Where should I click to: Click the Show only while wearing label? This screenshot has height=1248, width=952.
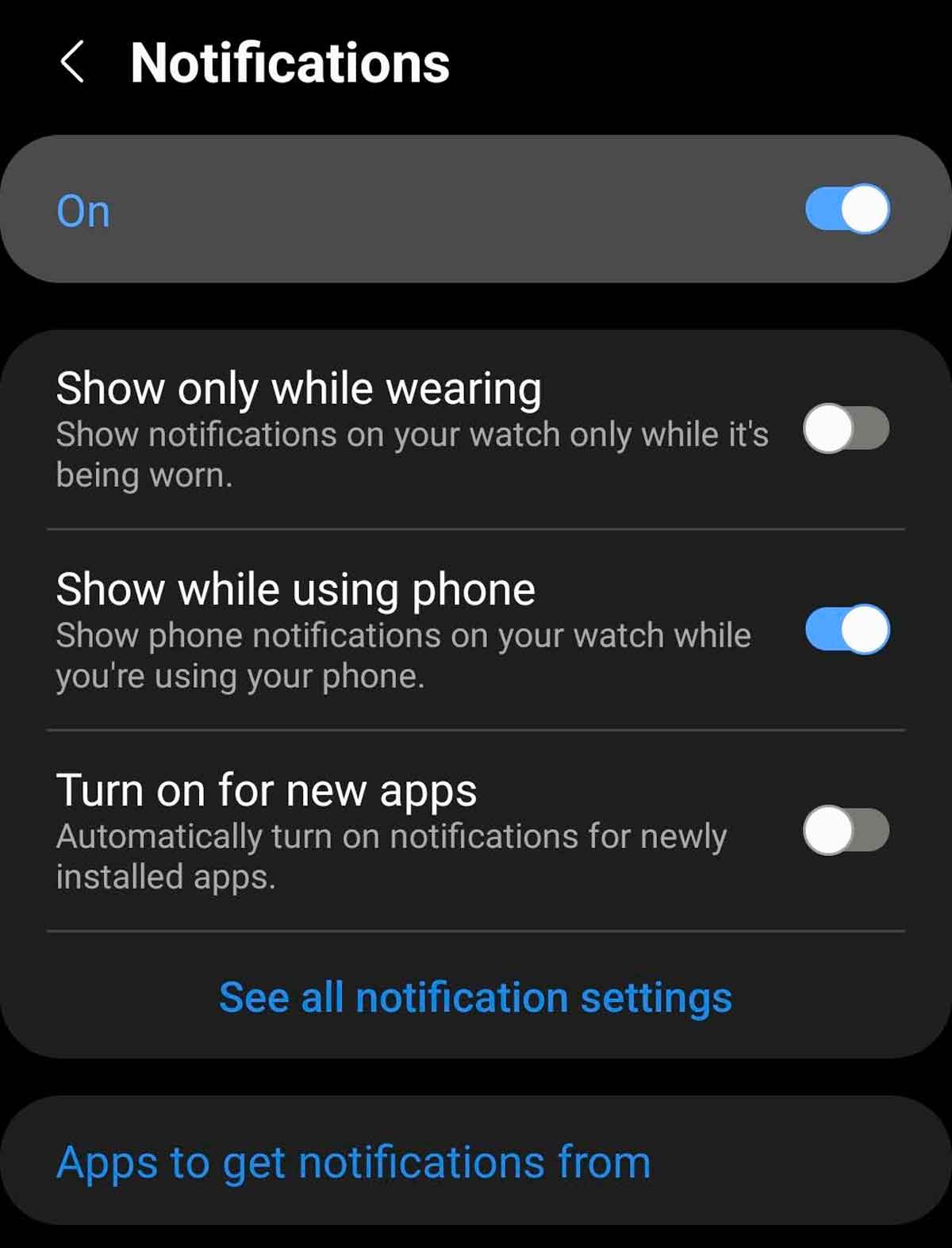click(298, 388)
